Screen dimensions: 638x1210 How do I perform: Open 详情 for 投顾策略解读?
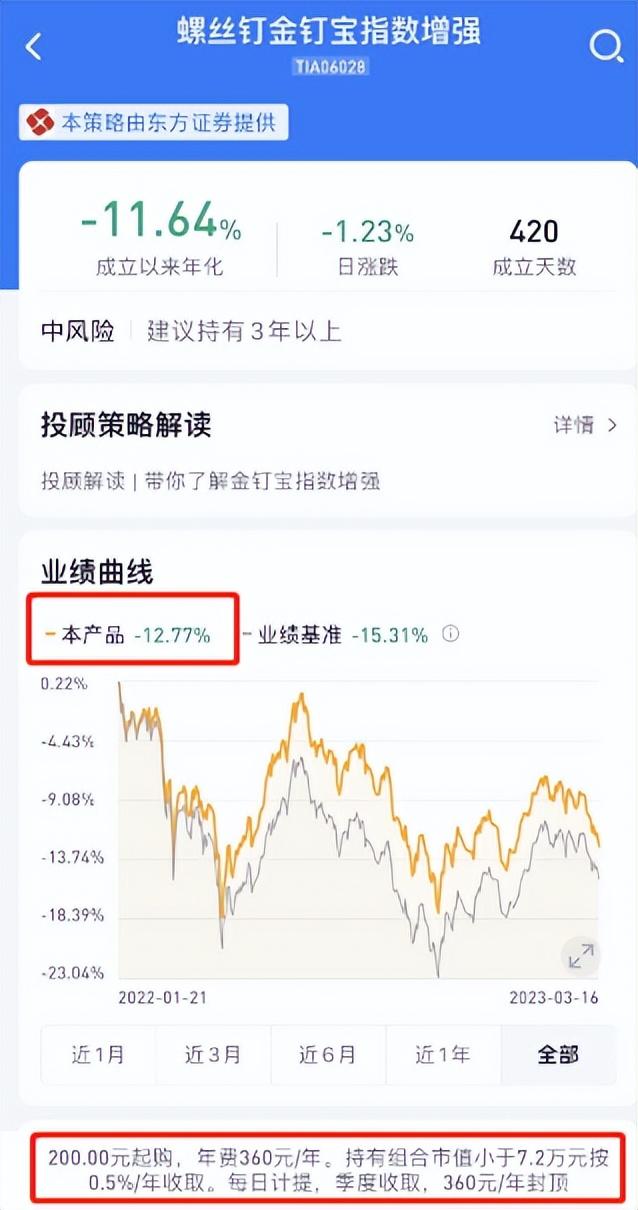click(585, 425)
